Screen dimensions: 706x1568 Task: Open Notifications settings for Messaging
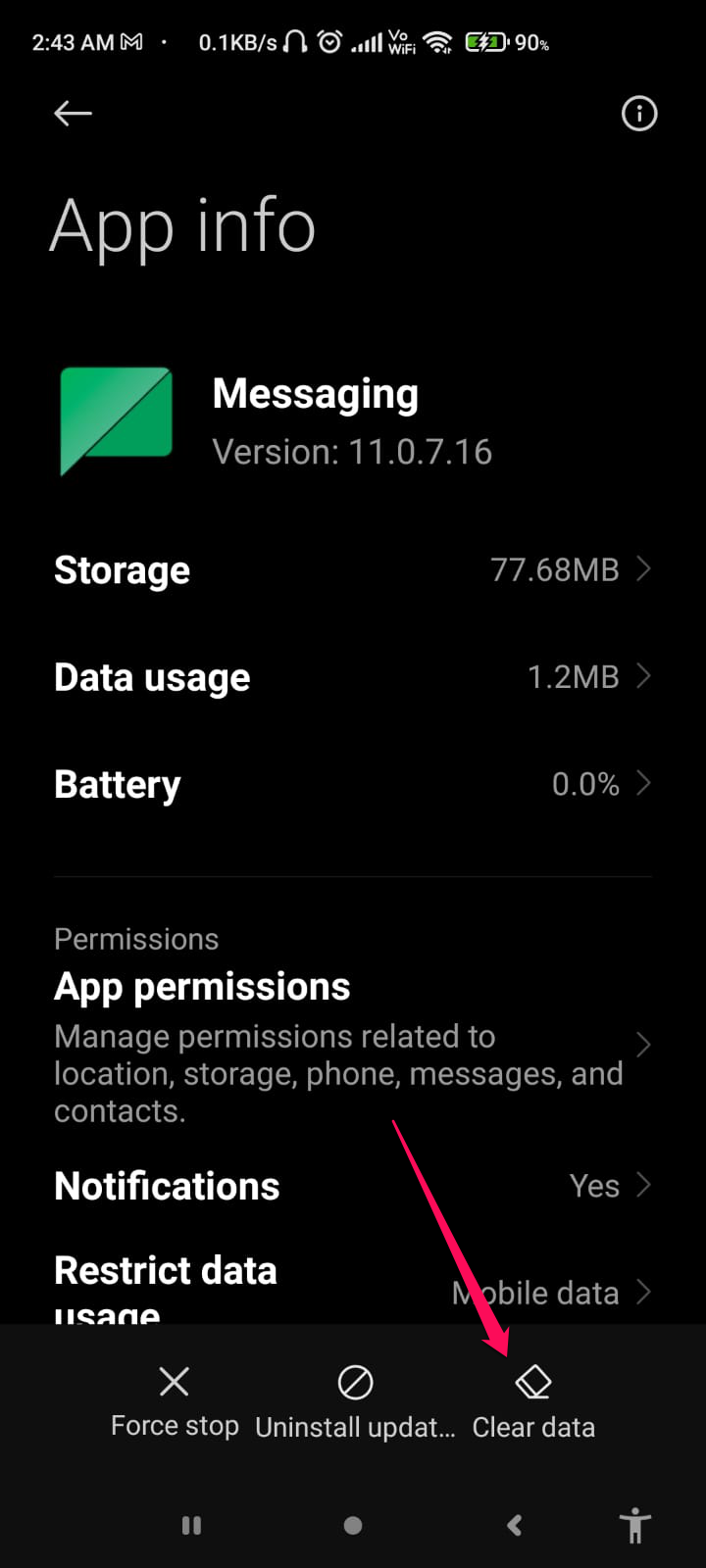353,1186
